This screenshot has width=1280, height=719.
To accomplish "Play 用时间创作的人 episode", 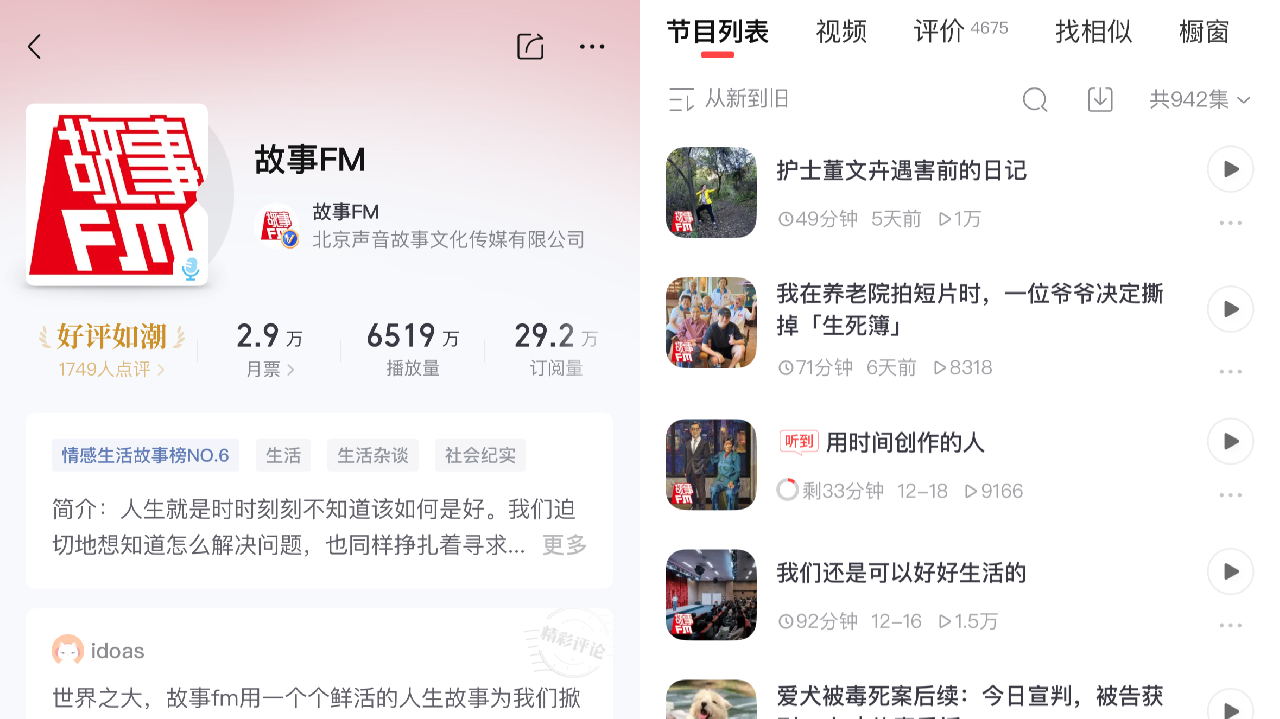I will click(1230, 441).
